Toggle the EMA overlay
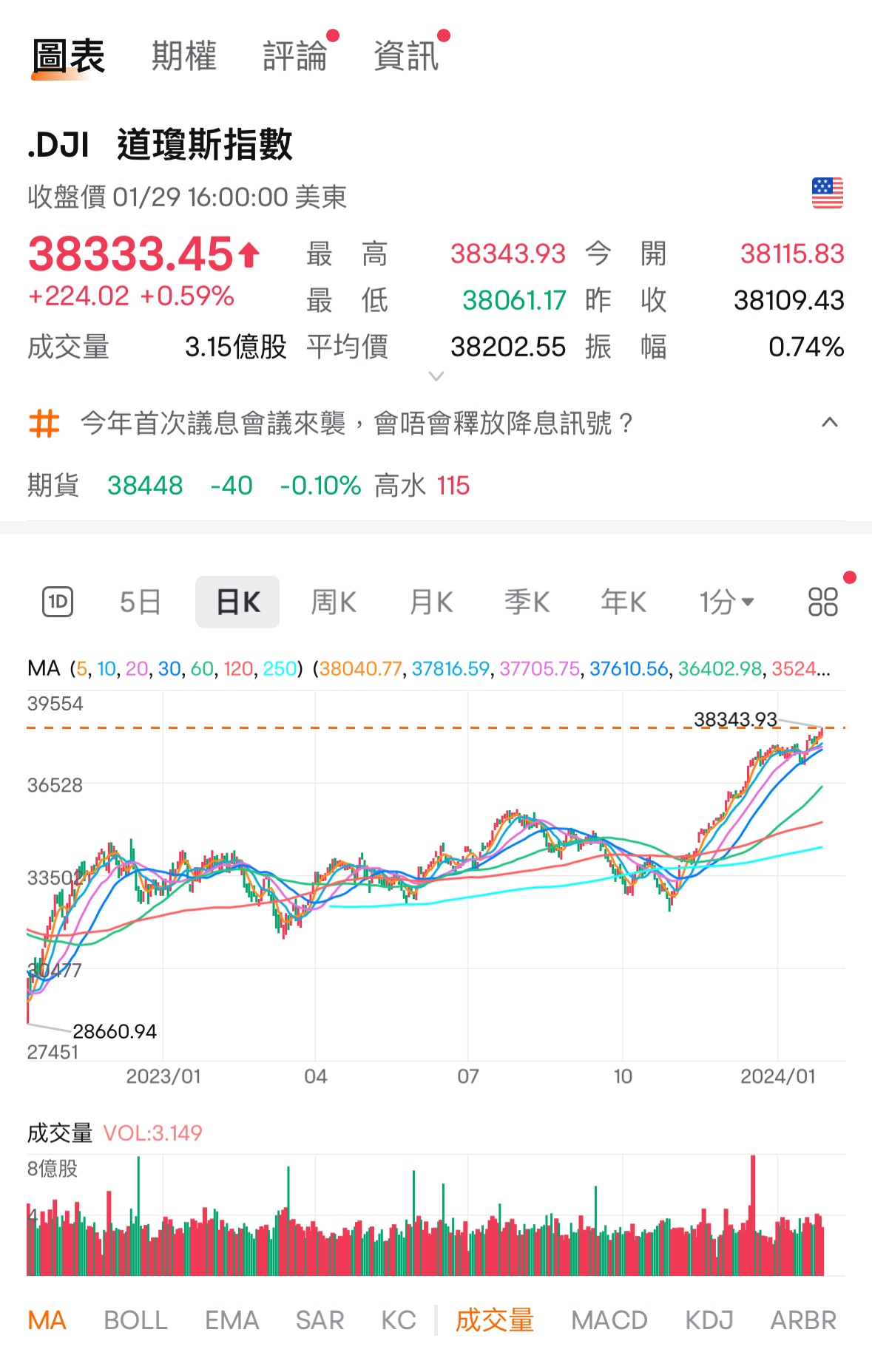 [231, 1320]
